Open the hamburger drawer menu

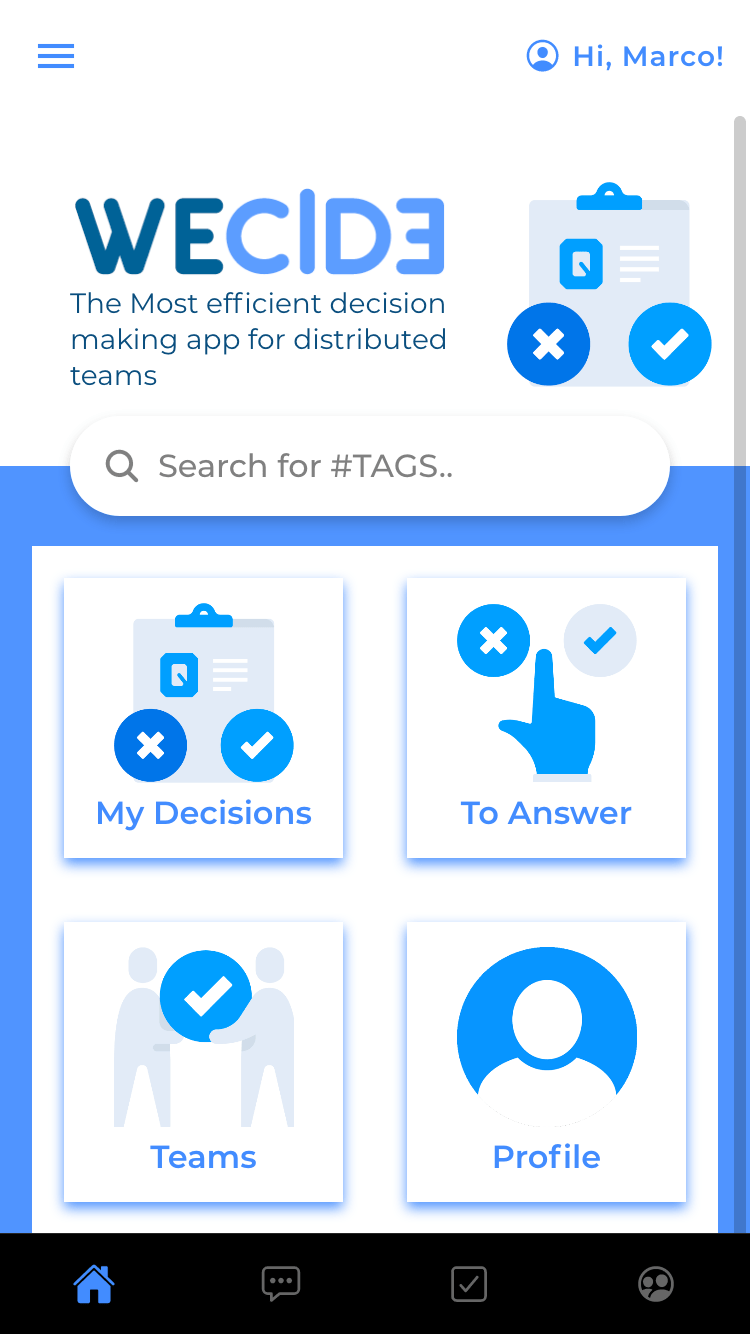56,56
